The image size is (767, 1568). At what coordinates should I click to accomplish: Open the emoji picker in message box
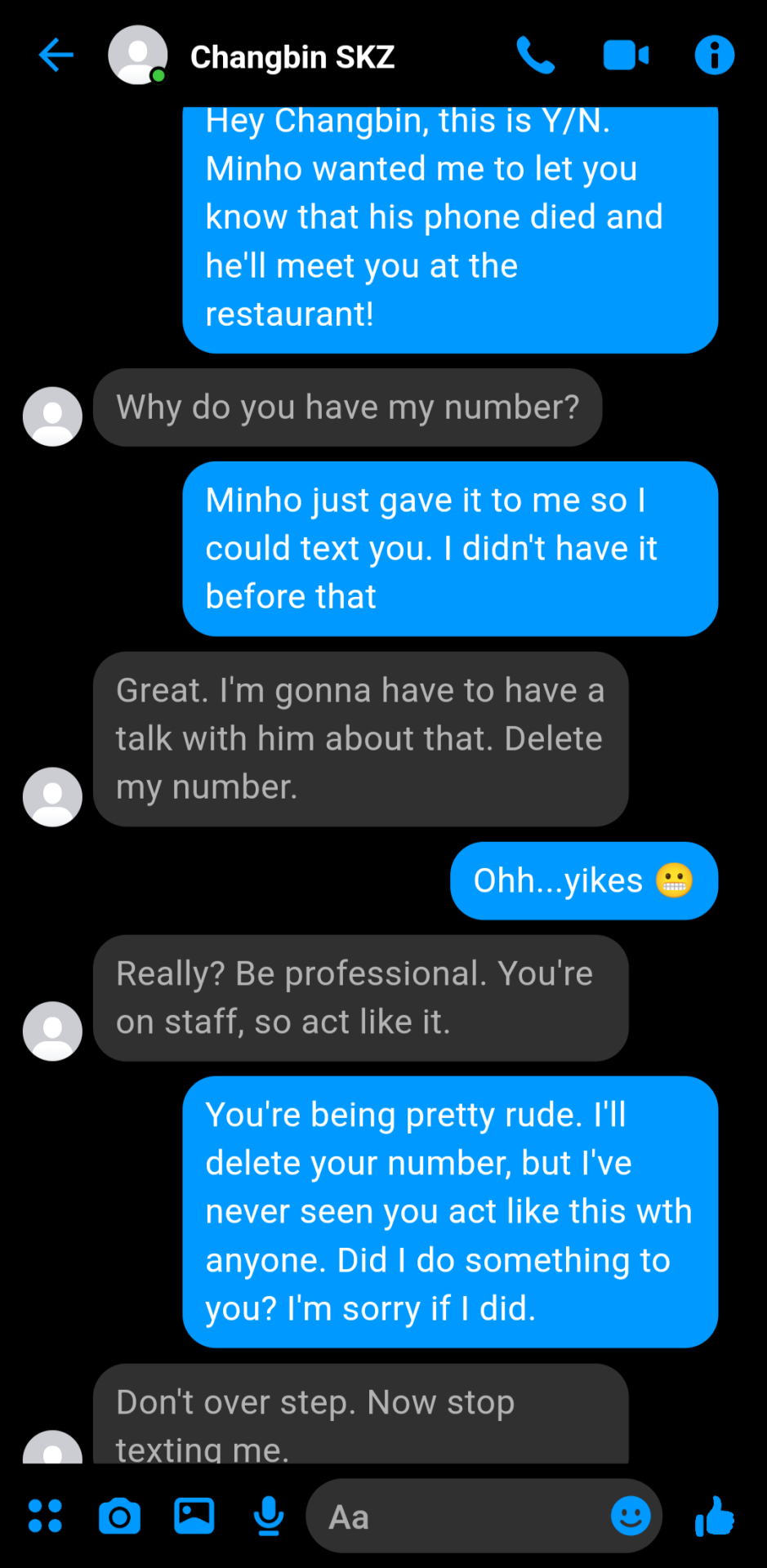[631, 1516]
